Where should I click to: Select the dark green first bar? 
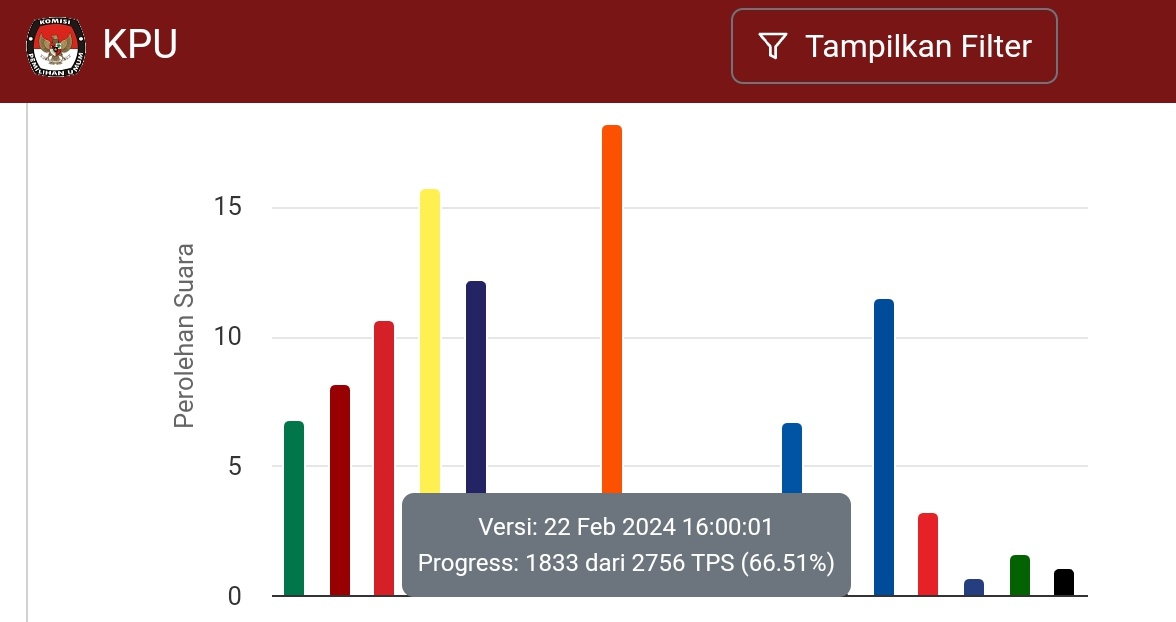(x=294, y=508)
